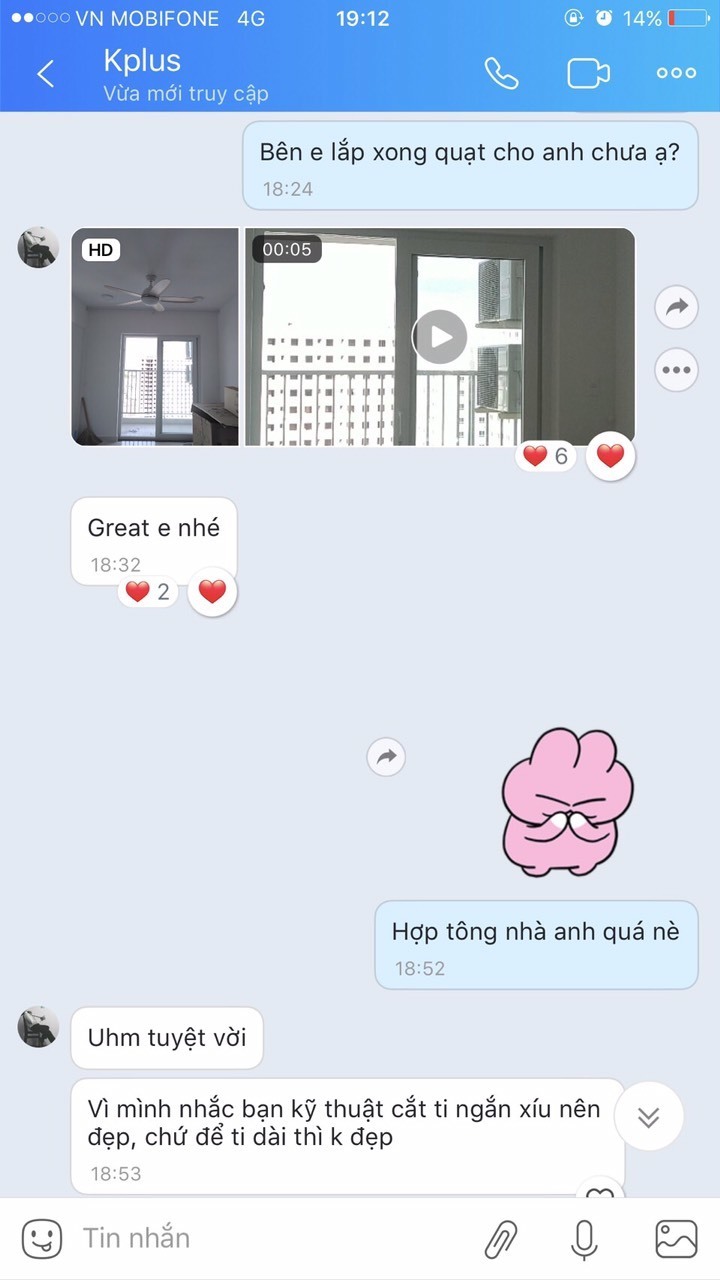Open the HD ceiling fan photo
The height and width of the screenshot is (1280, 720).
(155, 337)
